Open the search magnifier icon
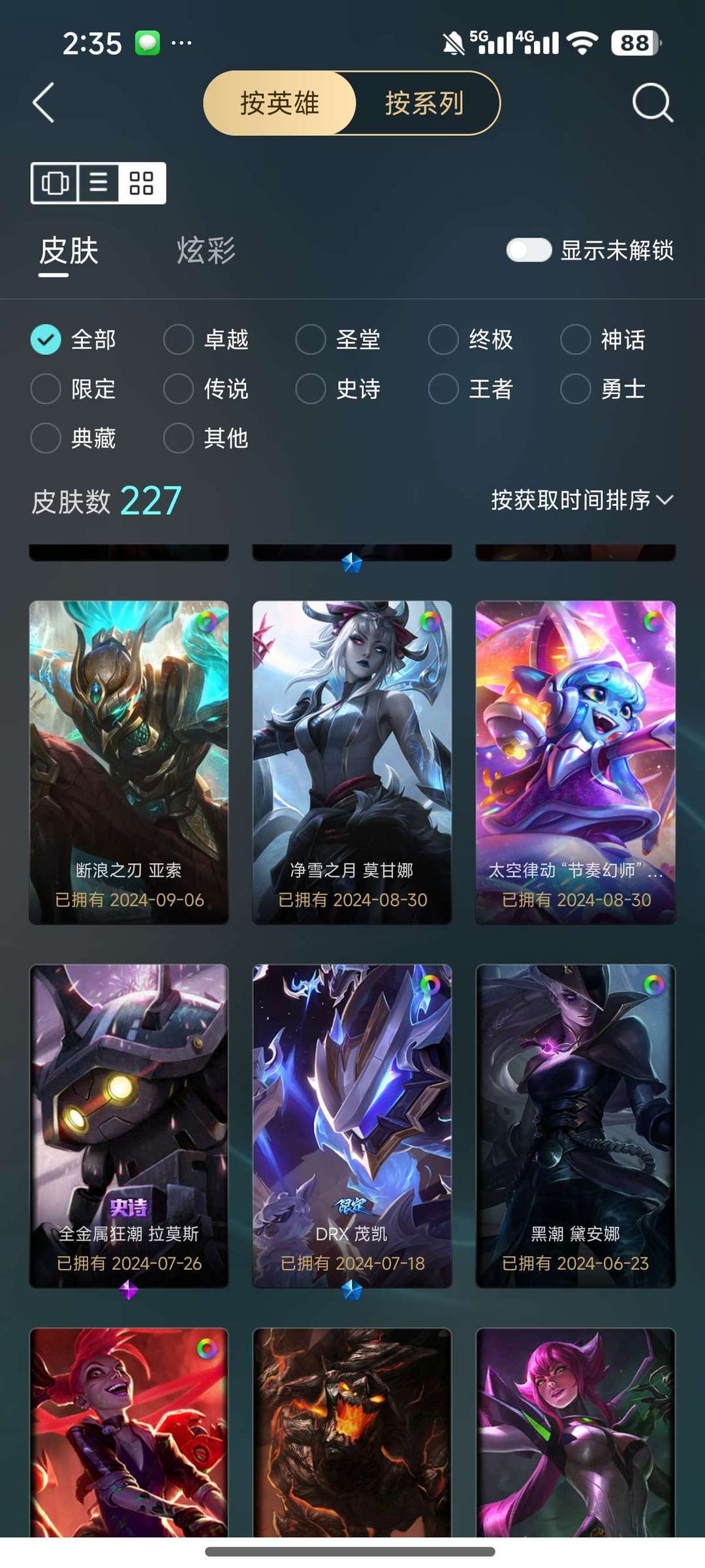The image size is (705, 1568). tap(652, 102)
